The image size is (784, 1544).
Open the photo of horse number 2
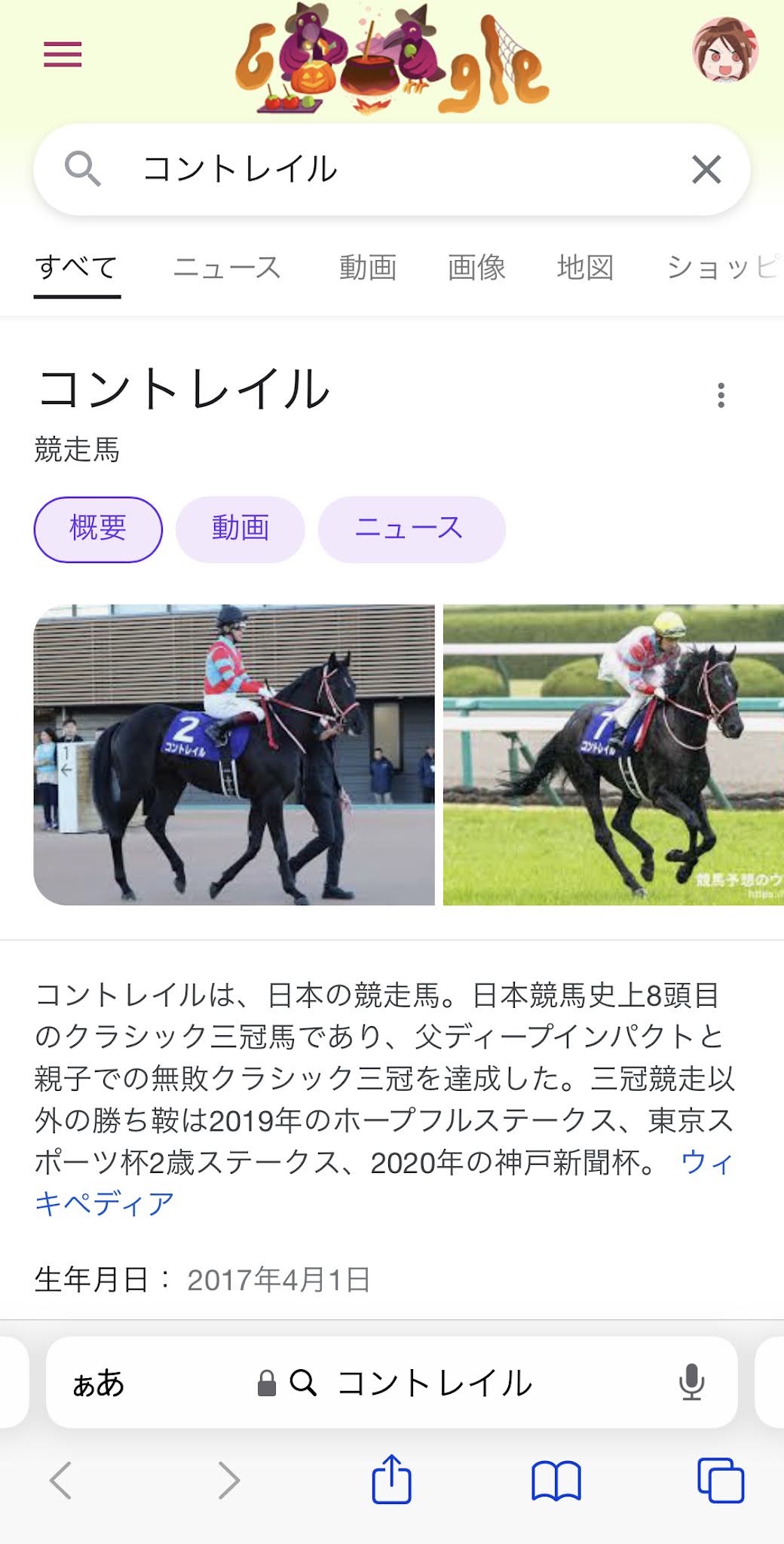tap(234, 755)
